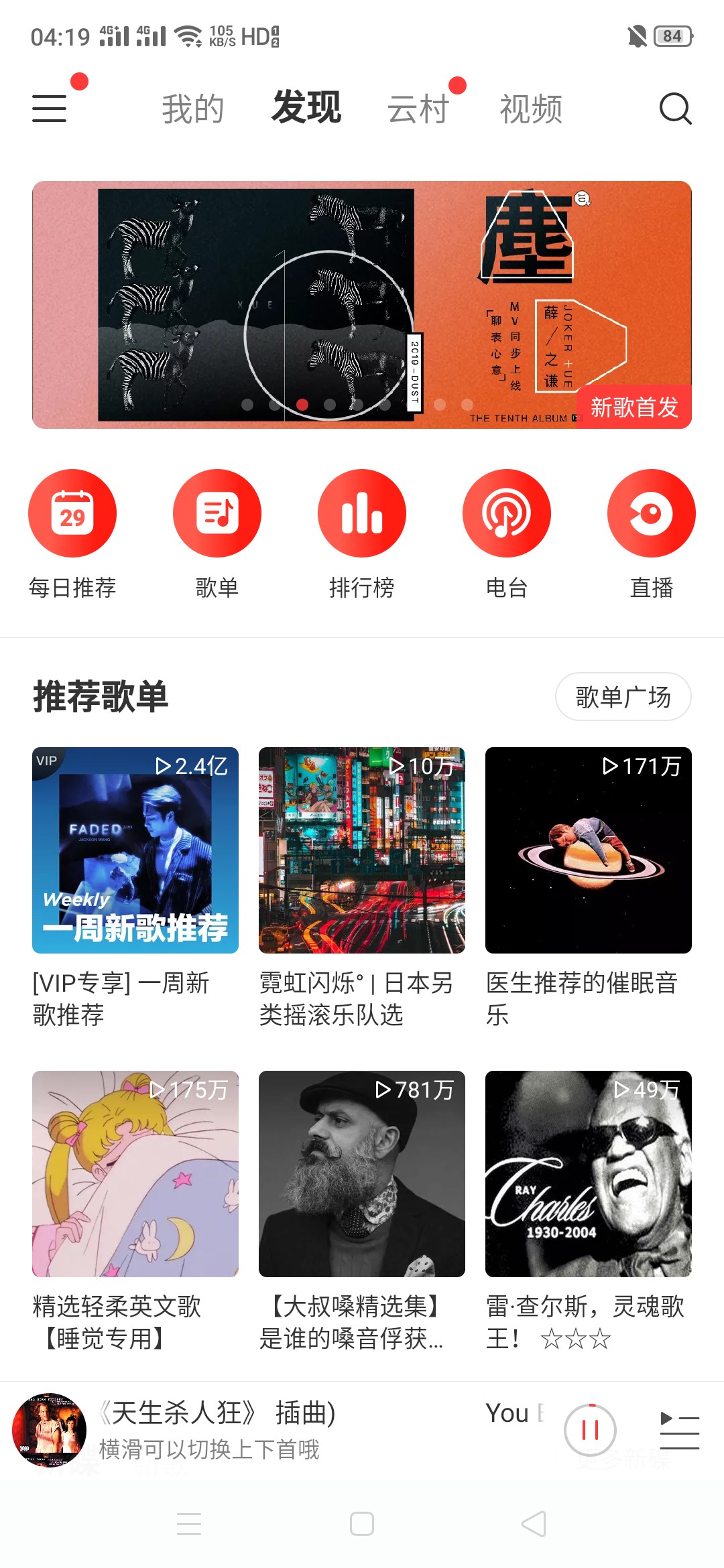Open the 排行榜 charts shortcut
This screenshot has width=724, height=1568.
362,514
